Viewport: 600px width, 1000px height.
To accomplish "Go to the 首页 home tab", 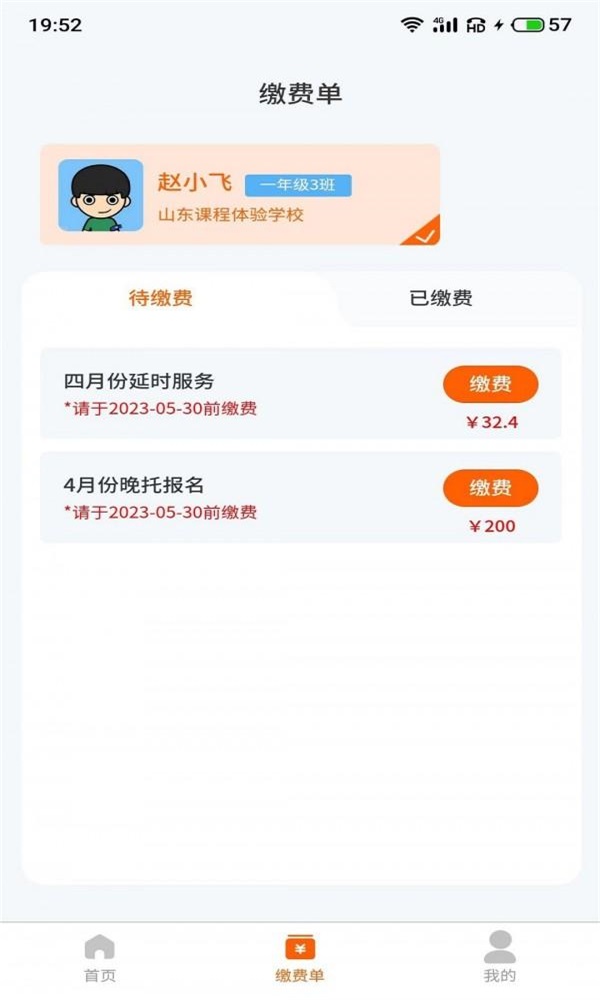I will click(x=100, y=957).
